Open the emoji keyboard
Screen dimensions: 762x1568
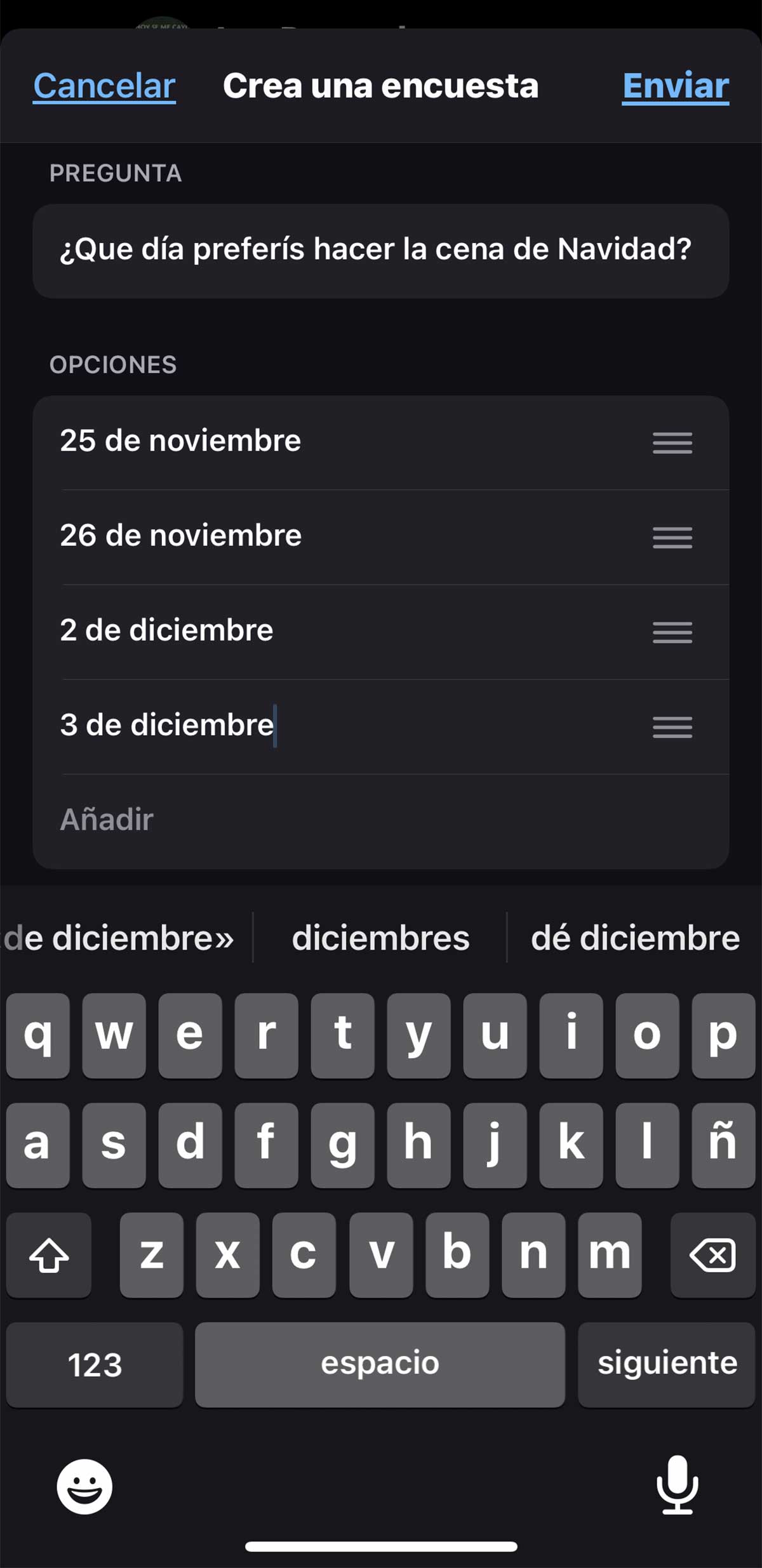tap(84, 1486)
